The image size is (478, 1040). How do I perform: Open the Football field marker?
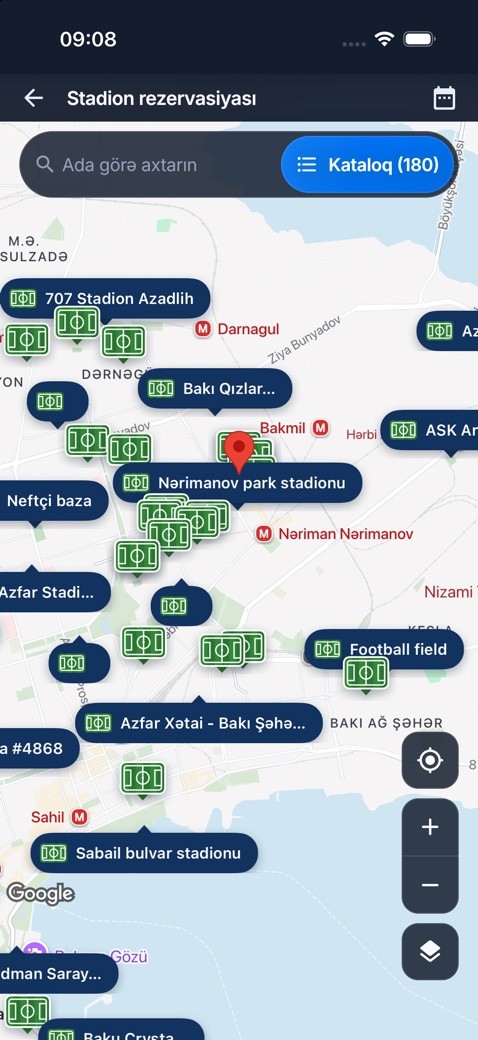[x=385, y=649]
